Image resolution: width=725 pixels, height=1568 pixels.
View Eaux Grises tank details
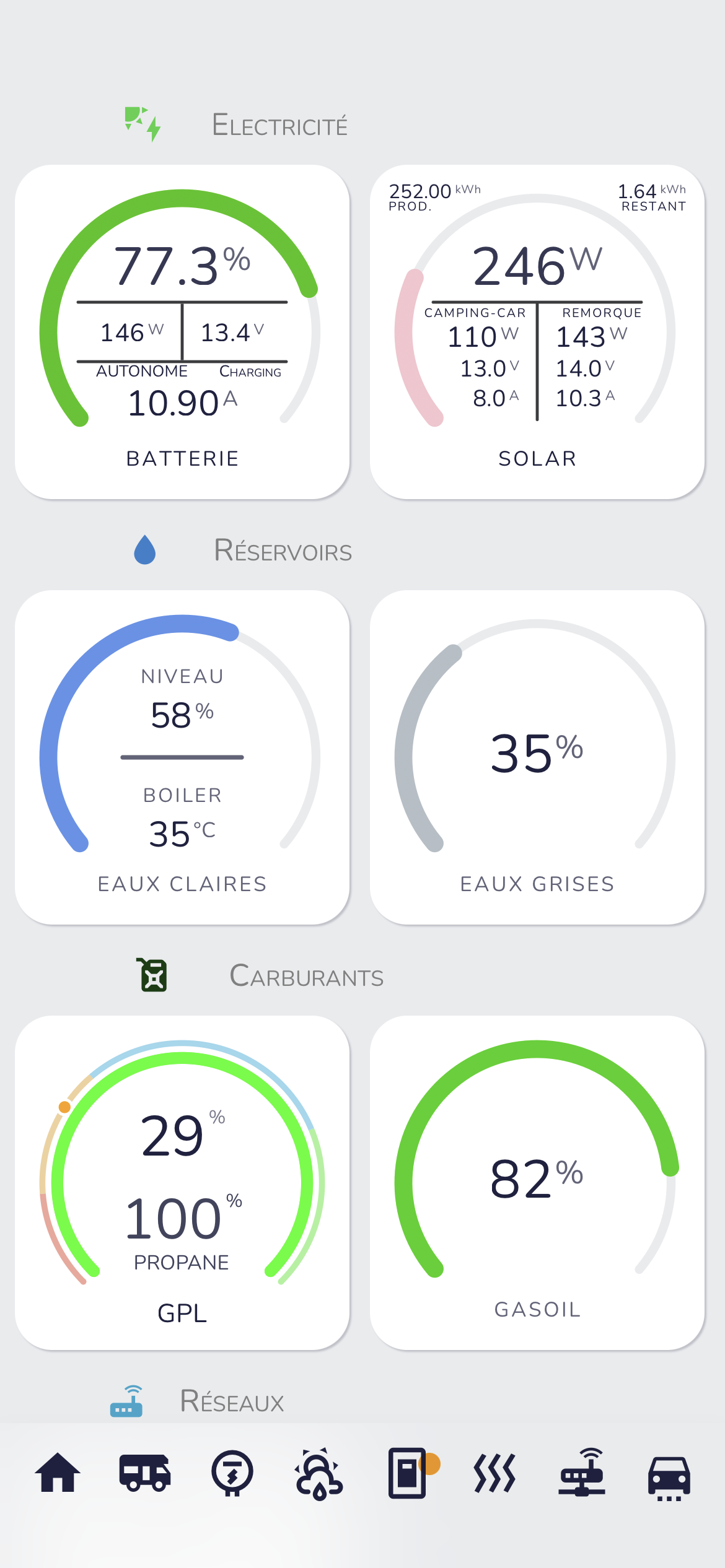[x=537, y=757]
